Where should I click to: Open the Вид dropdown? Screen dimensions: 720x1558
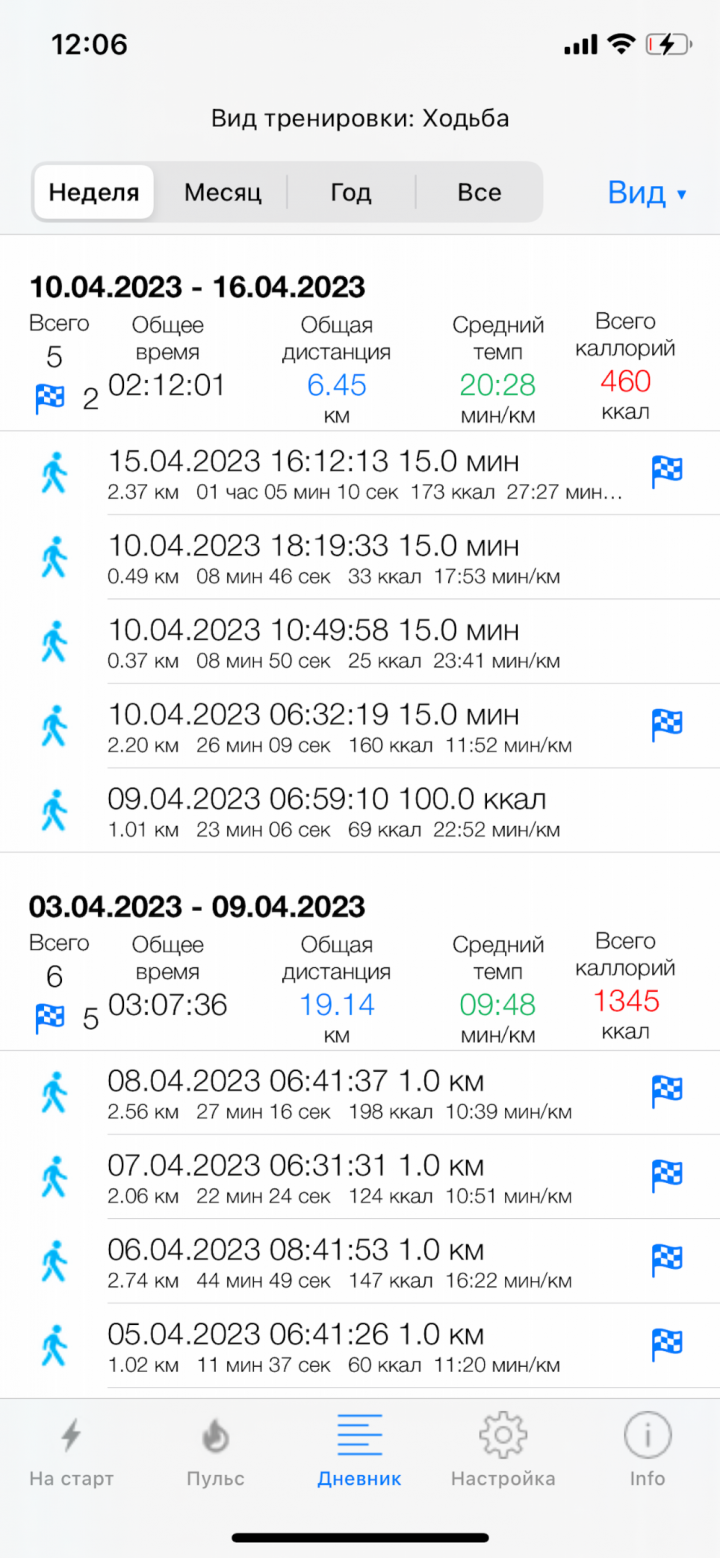[647, 192]
